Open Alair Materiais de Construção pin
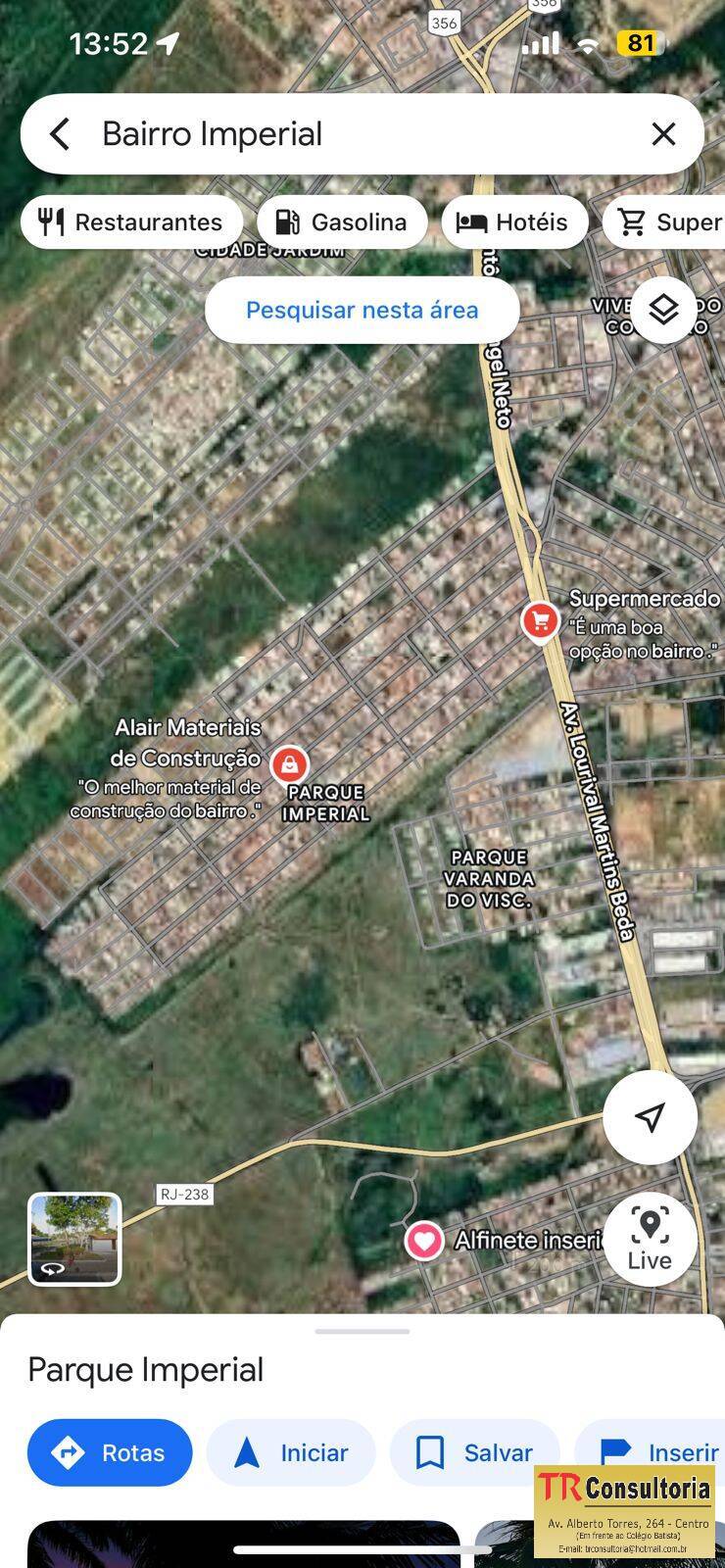Viewport: 725px width, 1568px height. 289,764
